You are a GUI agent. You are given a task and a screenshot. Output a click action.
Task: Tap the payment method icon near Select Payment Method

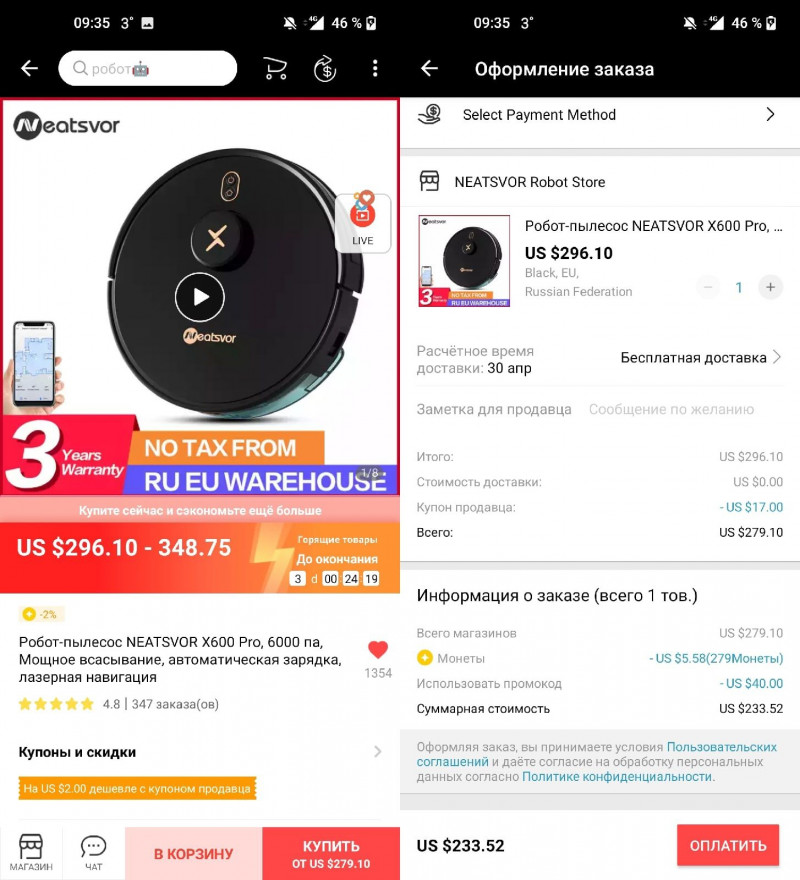(x=429, y=114)
